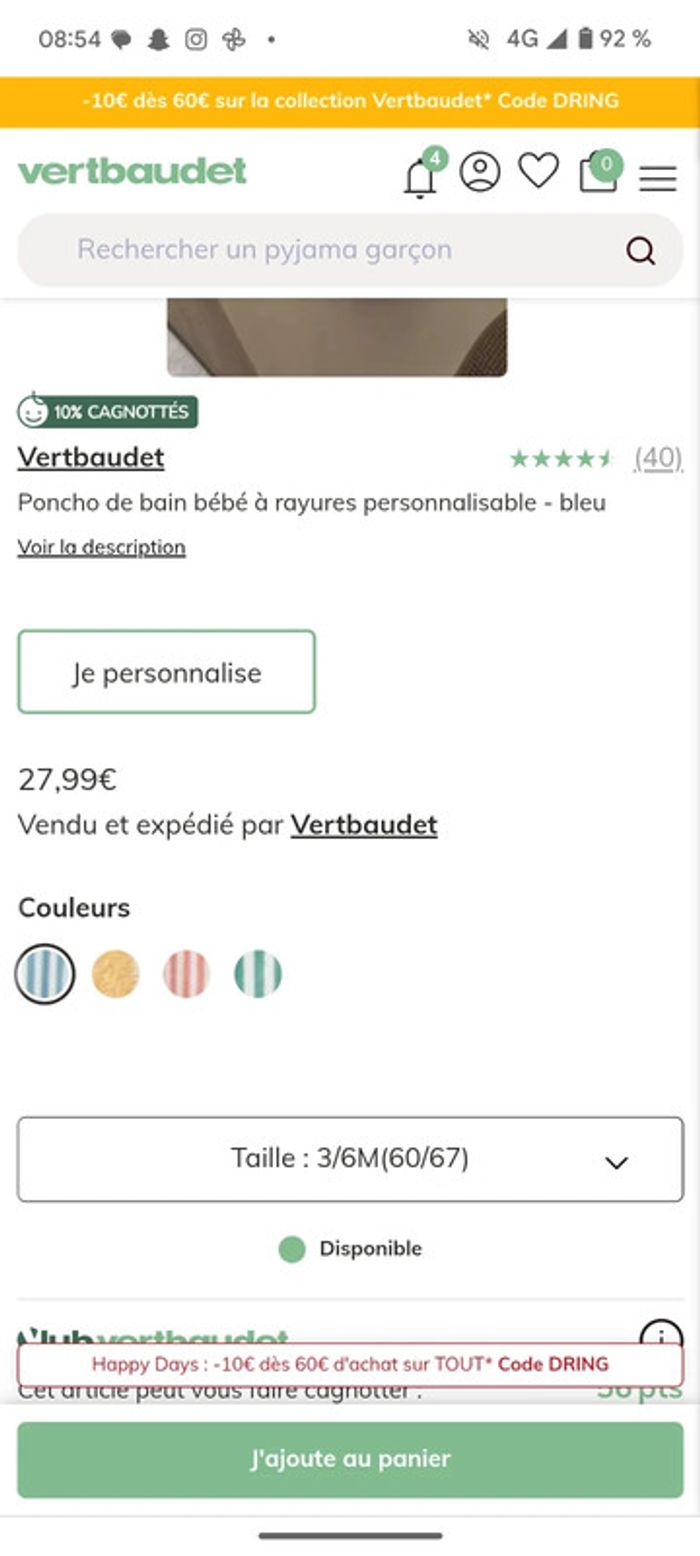Pick the green striped color
This screenshot has width=700, height=1556.
click(258, 973)
